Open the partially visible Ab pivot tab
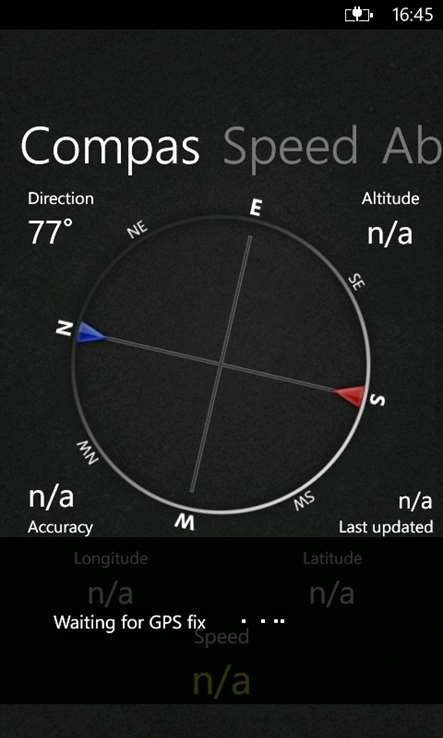443x738 pixels. 412,146
